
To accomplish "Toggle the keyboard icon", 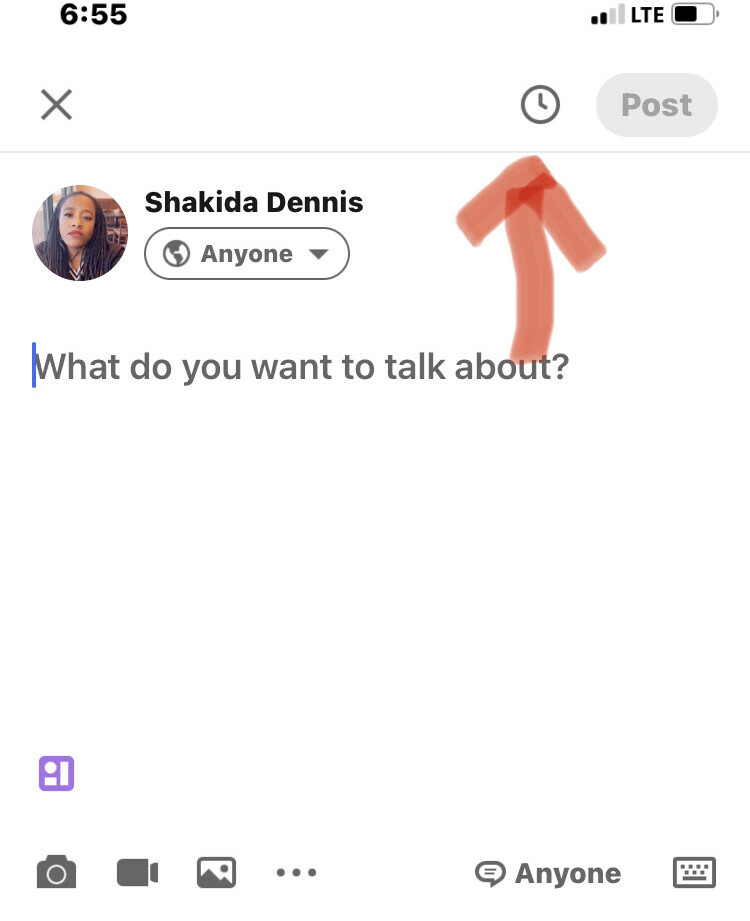I will click(x=693, y=872).
